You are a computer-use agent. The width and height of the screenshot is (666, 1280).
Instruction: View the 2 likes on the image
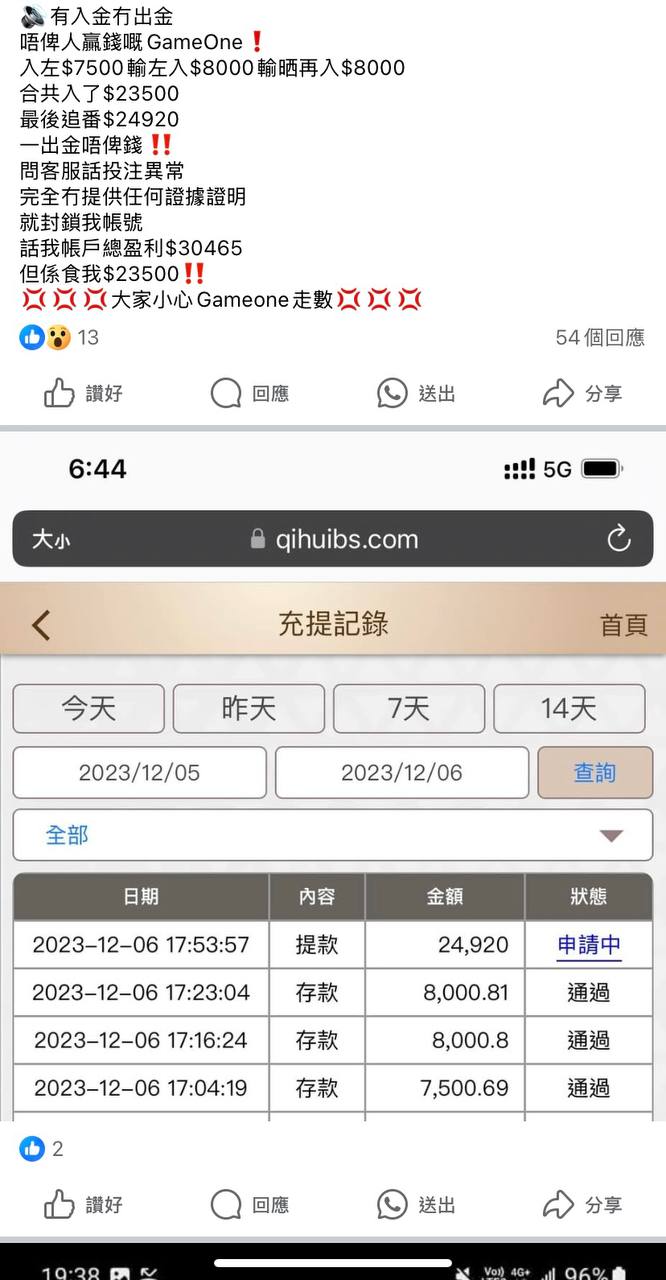click(x=42, y=1149)
